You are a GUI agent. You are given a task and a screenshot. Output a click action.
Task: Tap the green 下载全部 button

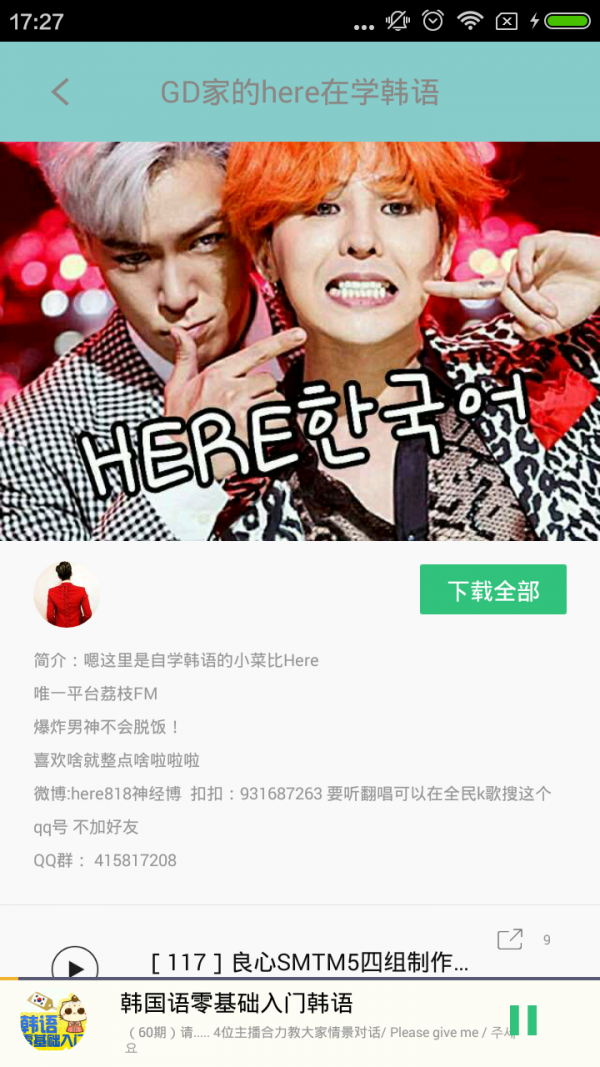tap(493, 590)
